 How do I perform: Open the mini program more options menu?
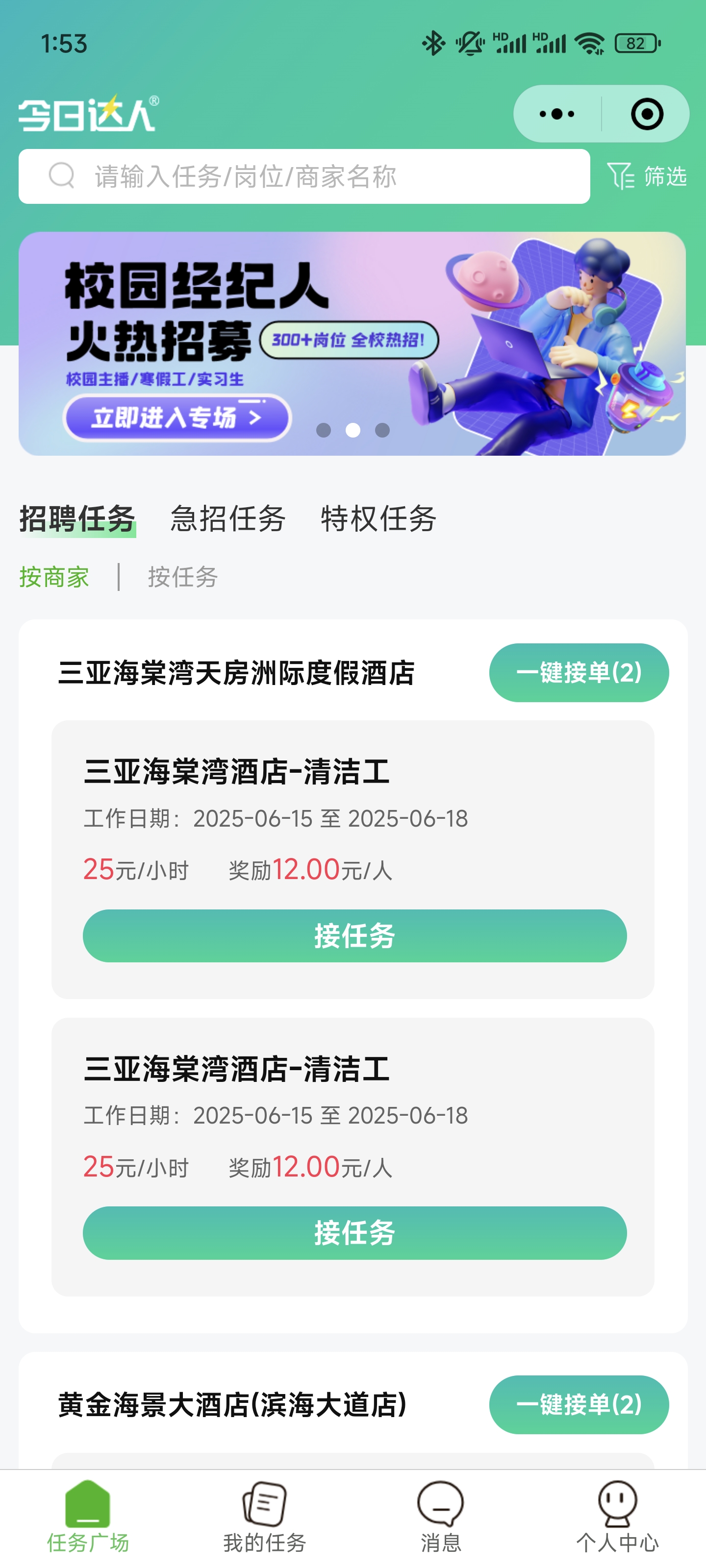click(x=557, y=114)
